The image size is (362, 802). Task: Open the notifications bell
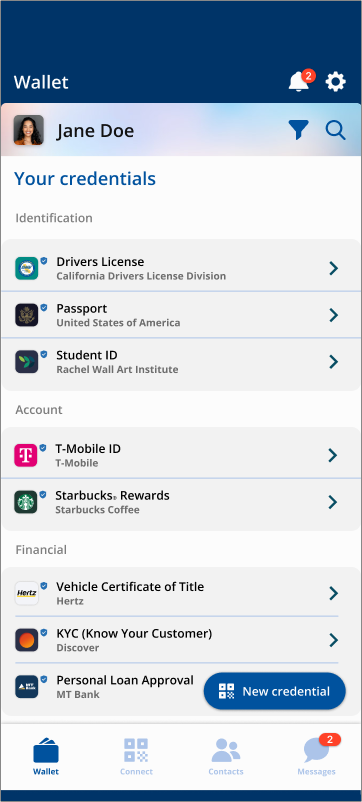pyautogui.click(x=300, y=82)
